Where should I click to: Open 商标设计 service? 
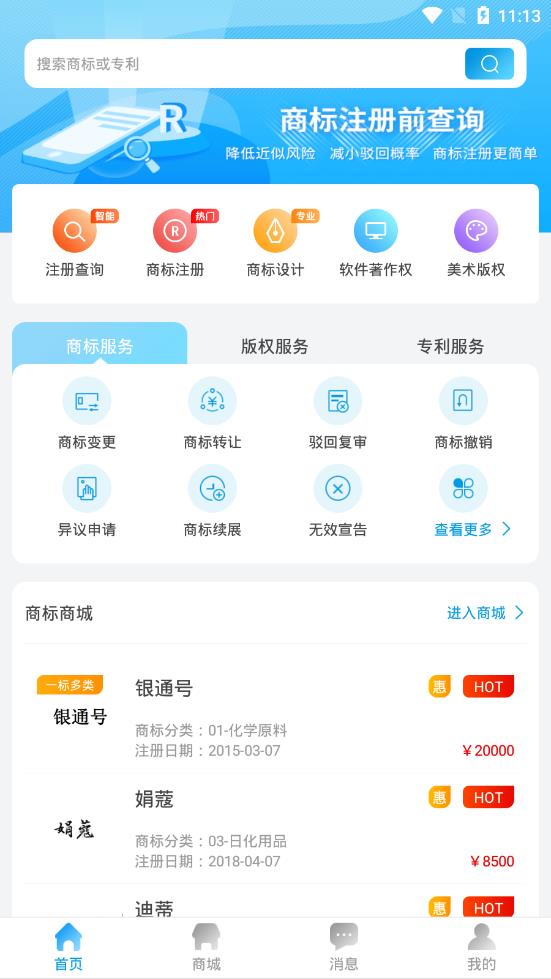pos(275,244)
